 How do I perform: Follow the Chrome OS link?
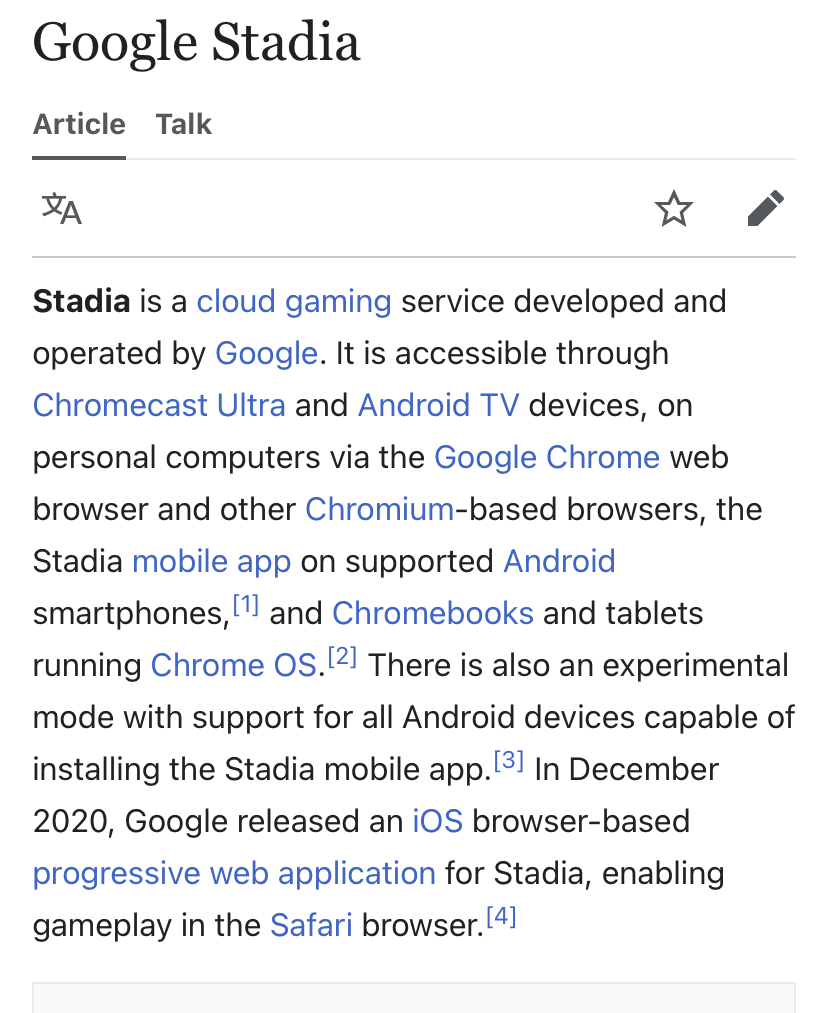tap(233, 666)
